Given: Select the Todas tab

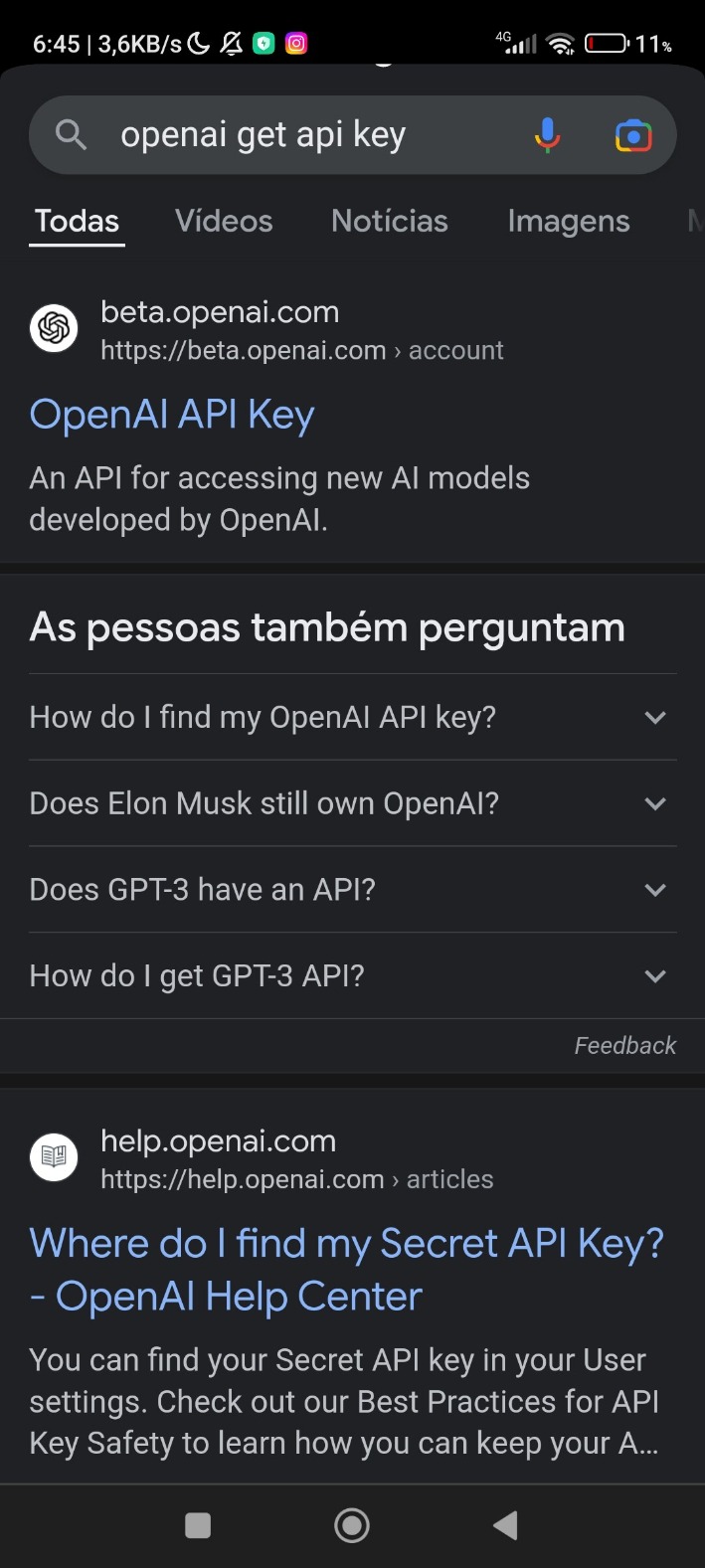Looking at the screenshot, I should [x=77, y=221].
